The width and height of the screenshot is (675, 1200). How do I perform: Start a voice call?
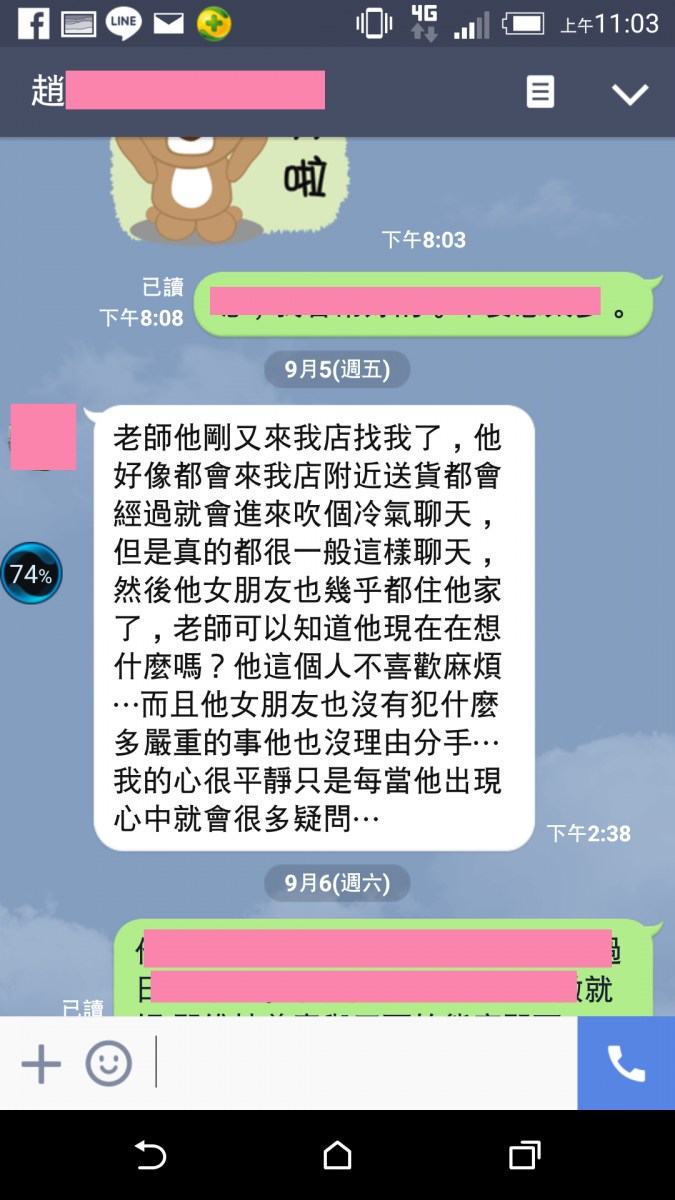click(x=626, y=1063)
